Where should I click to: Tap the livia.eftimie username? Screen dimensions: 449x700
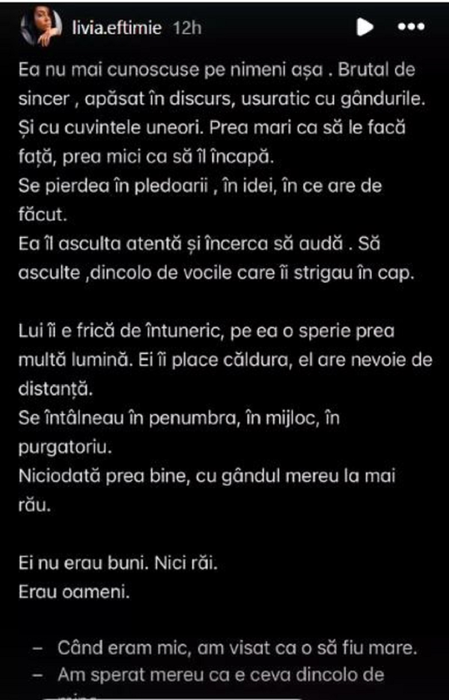click(x=117, y=28)
